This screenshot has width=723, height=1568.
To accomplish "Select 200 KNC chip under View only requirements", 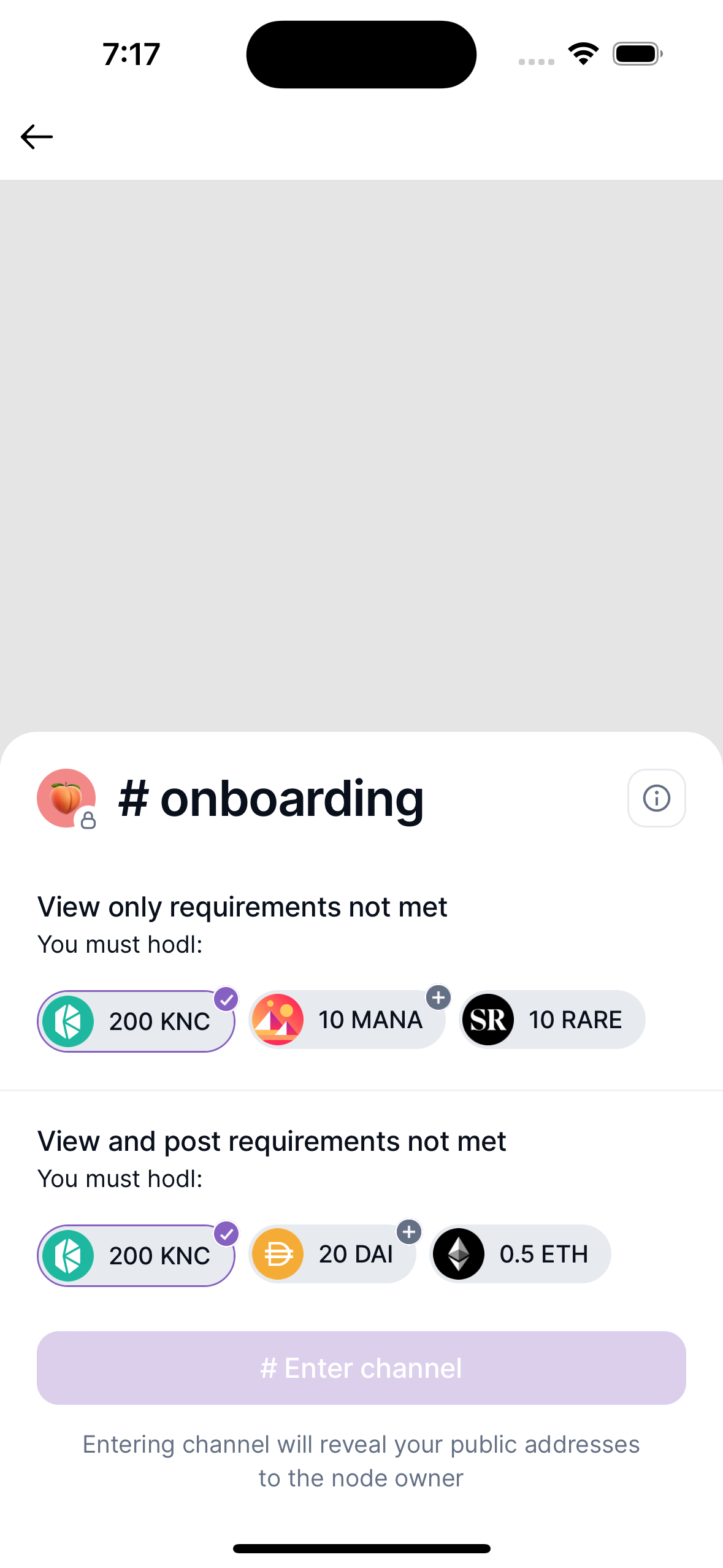I will tap(136, 1021).
